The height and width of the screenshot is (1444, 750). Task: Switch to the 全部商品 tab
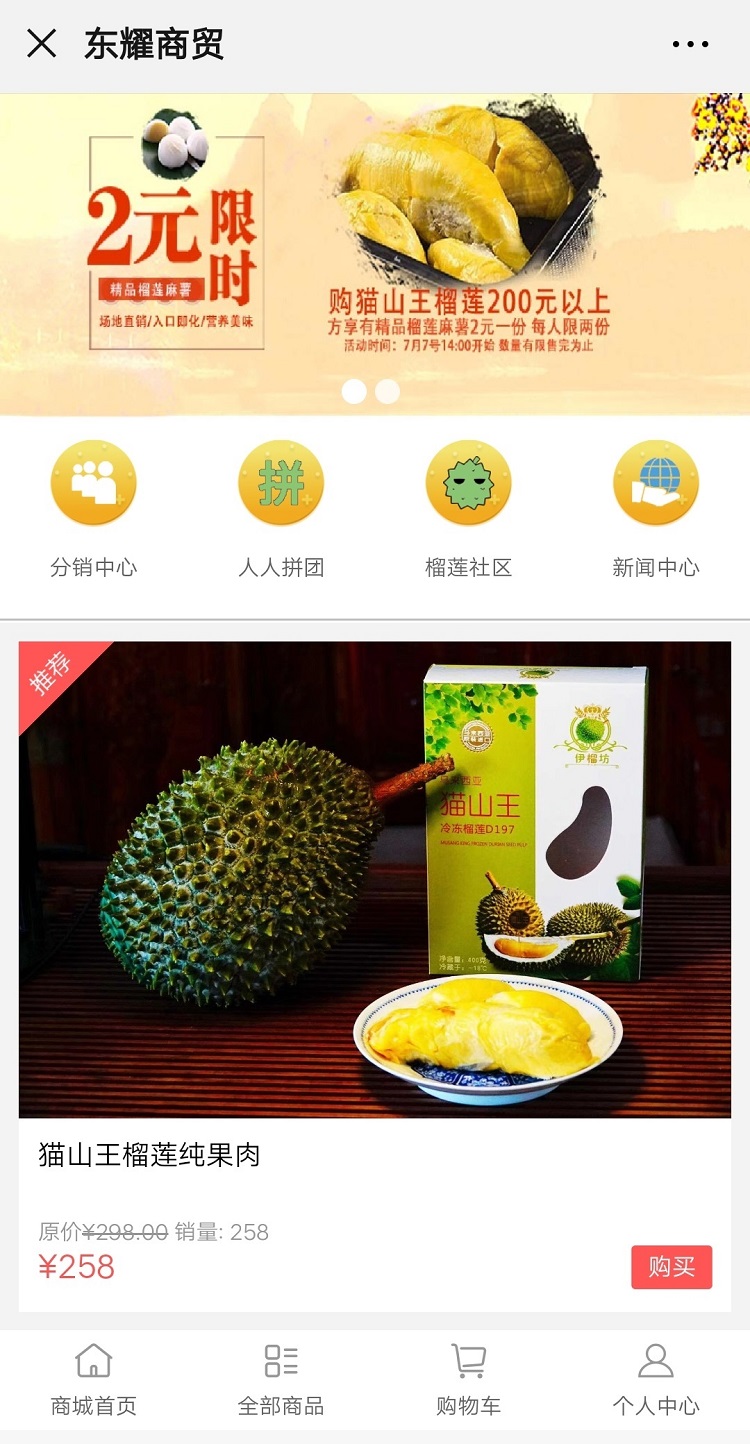[281, 1380]
